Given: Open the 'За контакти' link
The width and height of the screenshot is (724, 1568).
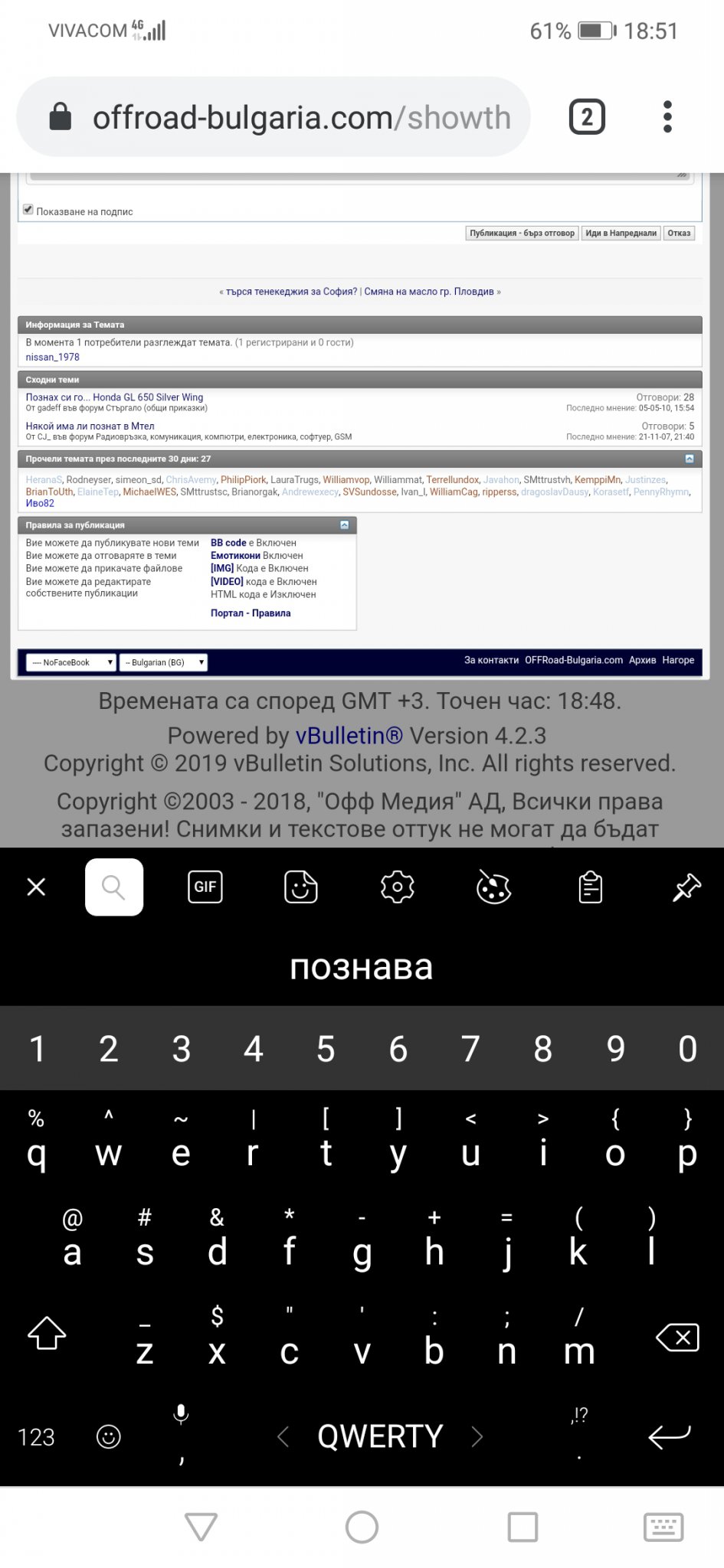Looking at the screenshot, I should coord(491,660).
